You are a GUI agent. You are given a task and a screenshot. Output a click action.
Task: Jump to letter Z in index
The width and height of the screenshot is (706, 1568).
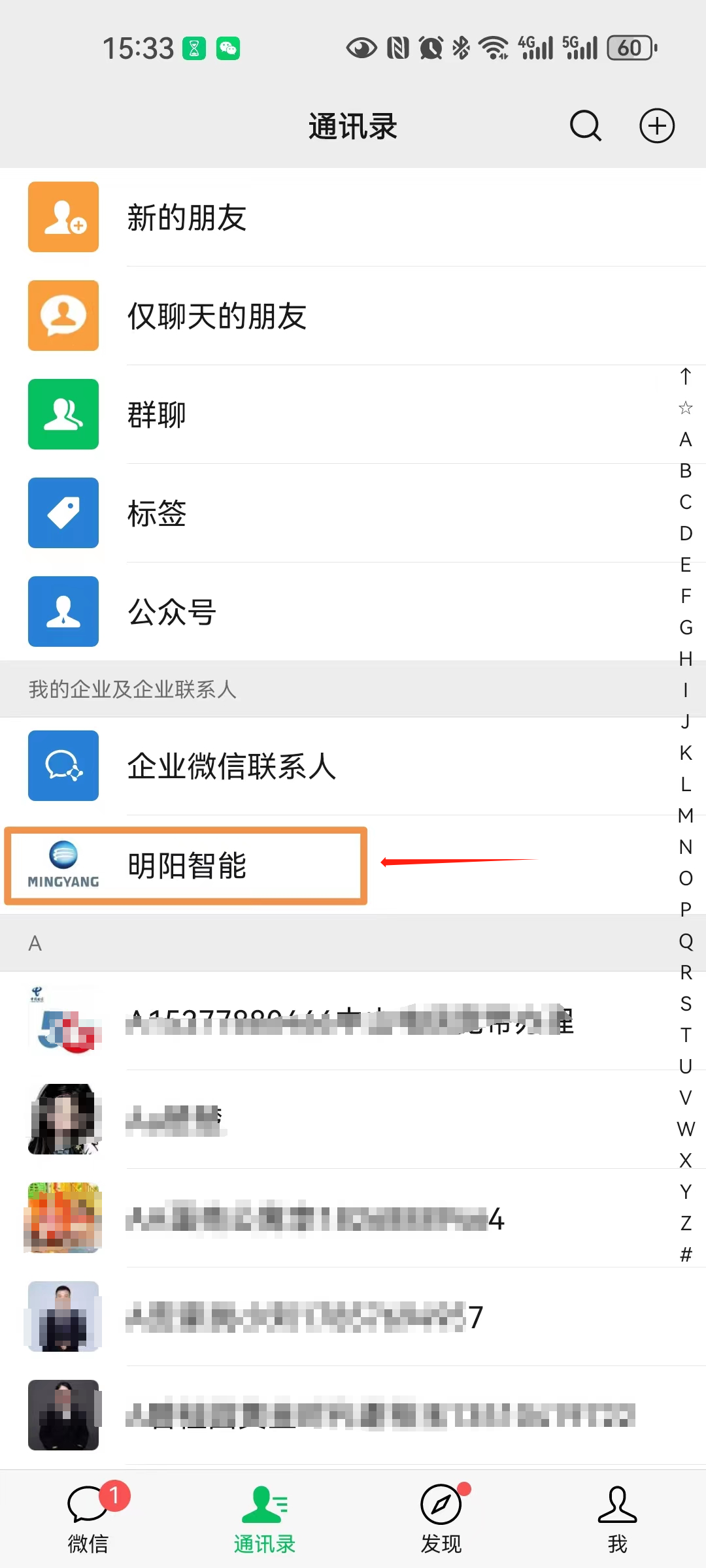coord(685,1223)
